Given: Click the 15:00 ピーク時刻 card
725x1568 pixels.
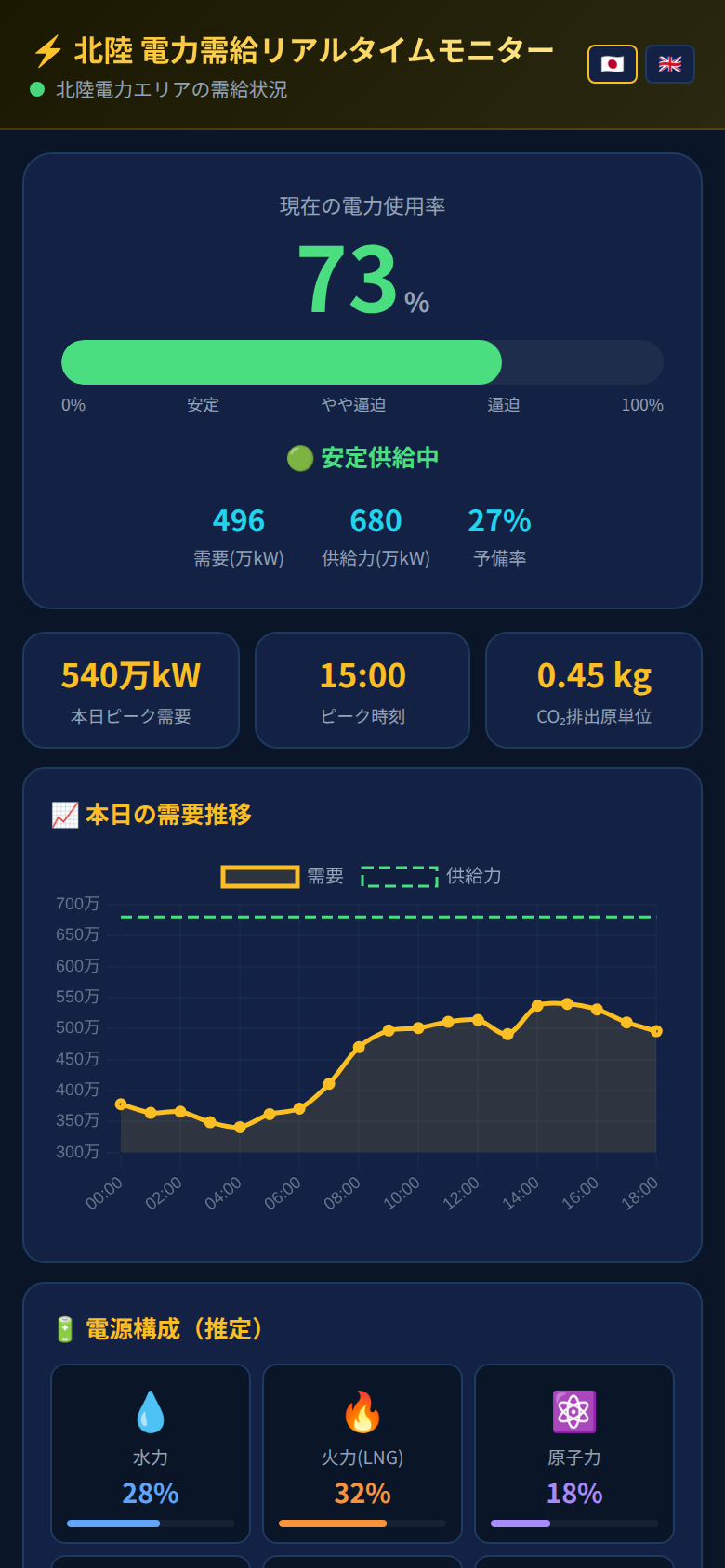Looking at the screenshot, I should pos(362,690).
